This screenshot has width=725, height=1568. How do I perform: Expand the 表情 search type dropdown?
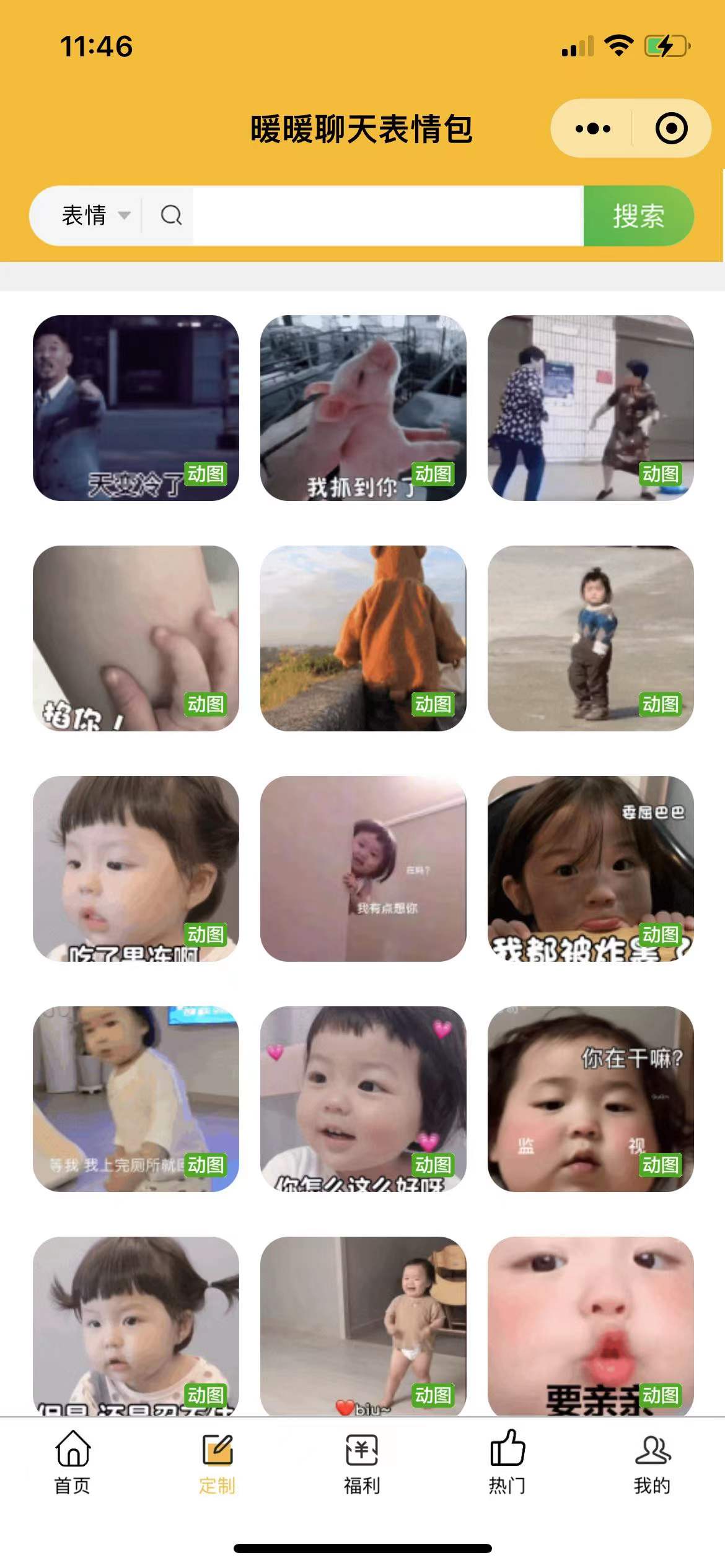coord(95,216)
